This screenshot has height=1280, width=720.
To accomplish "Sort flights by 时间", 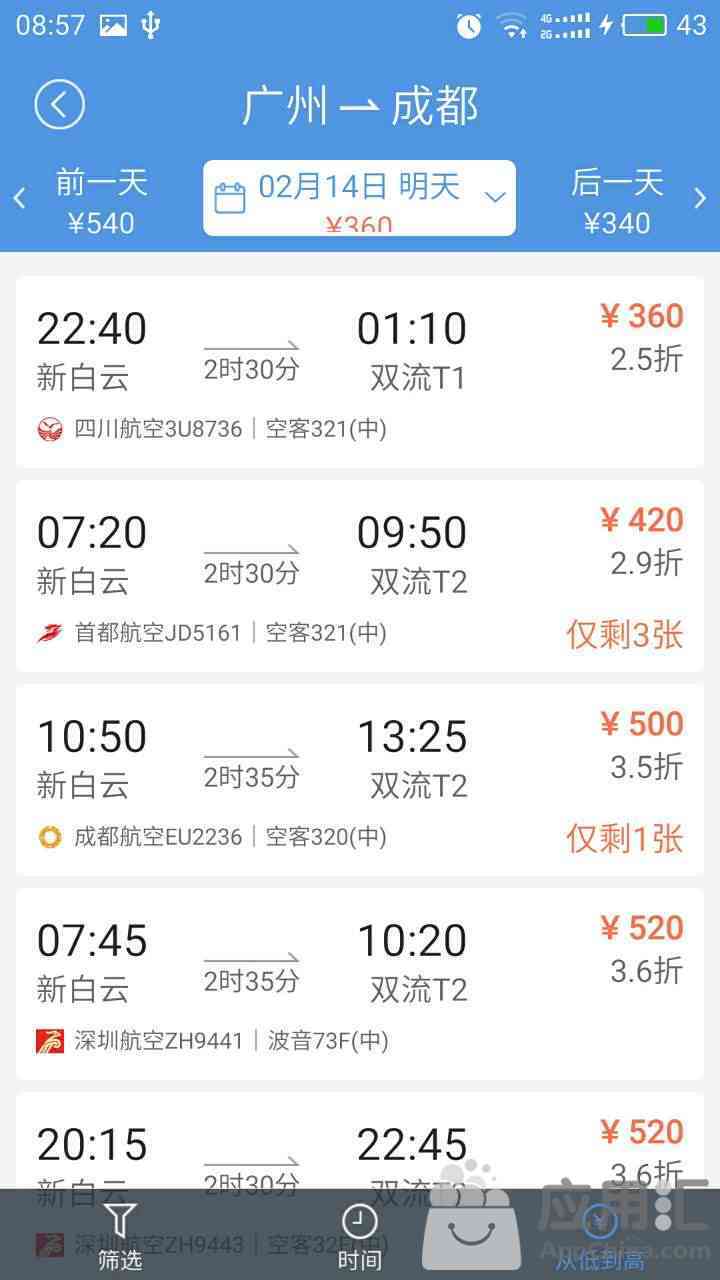I will coord(360,1236).
